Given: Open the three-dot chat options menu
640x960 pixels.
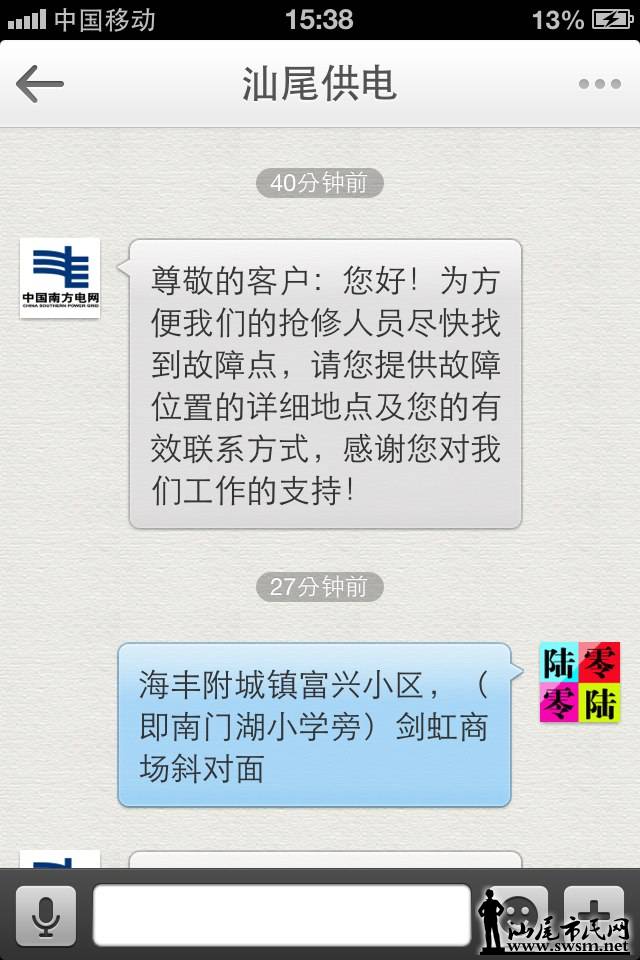Looking at the screenshot, I should point(599,84).
